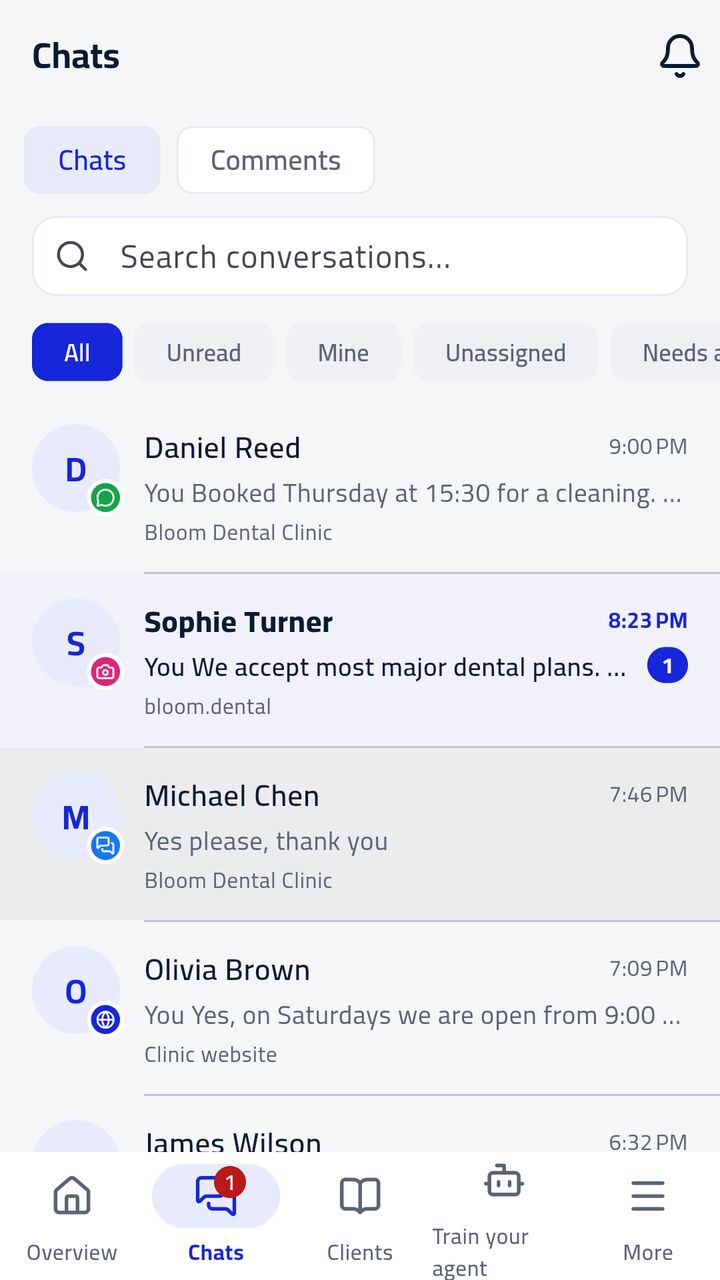Select the Chats segment at top
Image resolution: width=720 pixels, height=1280 pixels.
92,160
